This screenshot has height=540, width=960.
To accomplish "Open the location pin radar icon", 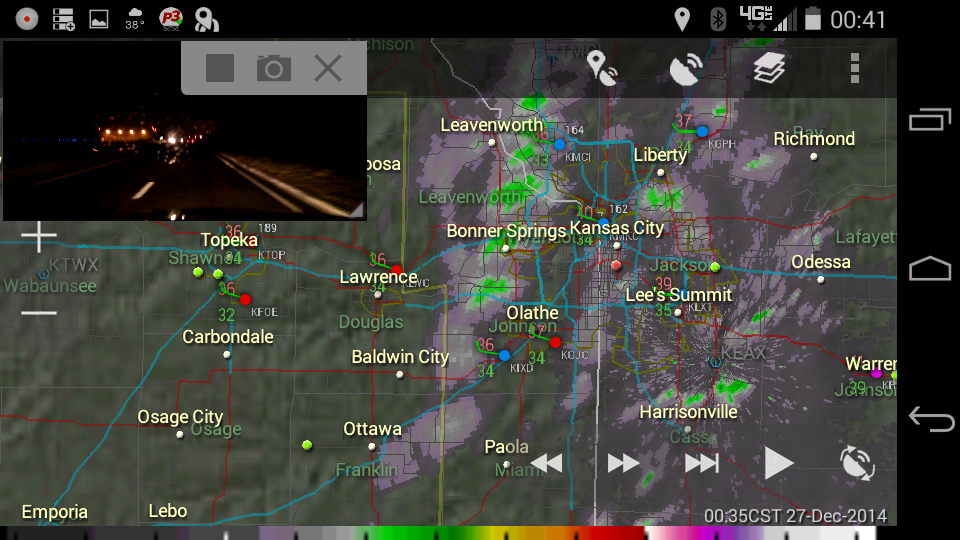I will tap(602, 68).
